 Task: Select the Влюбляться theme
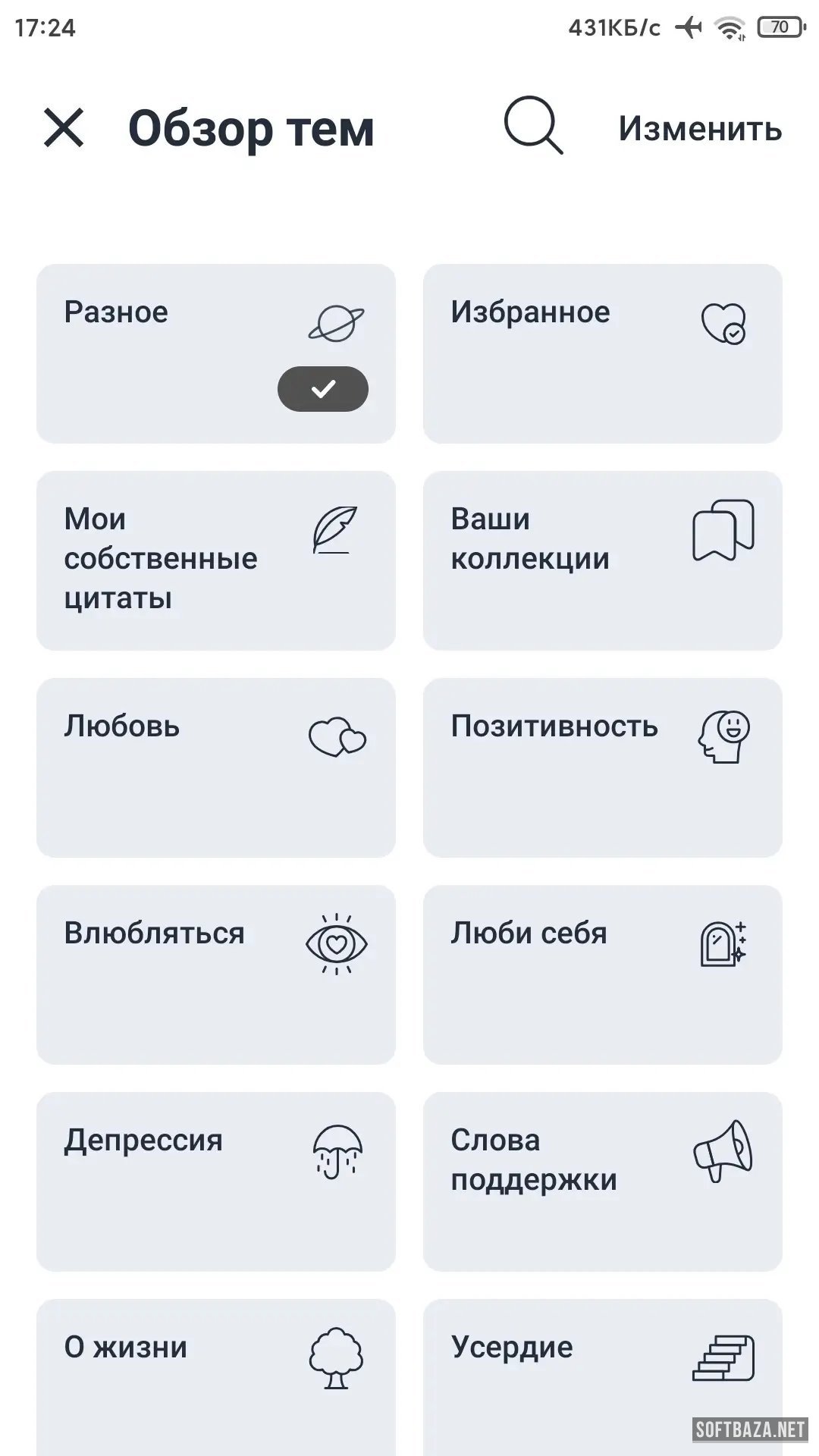tap(216, 974)
